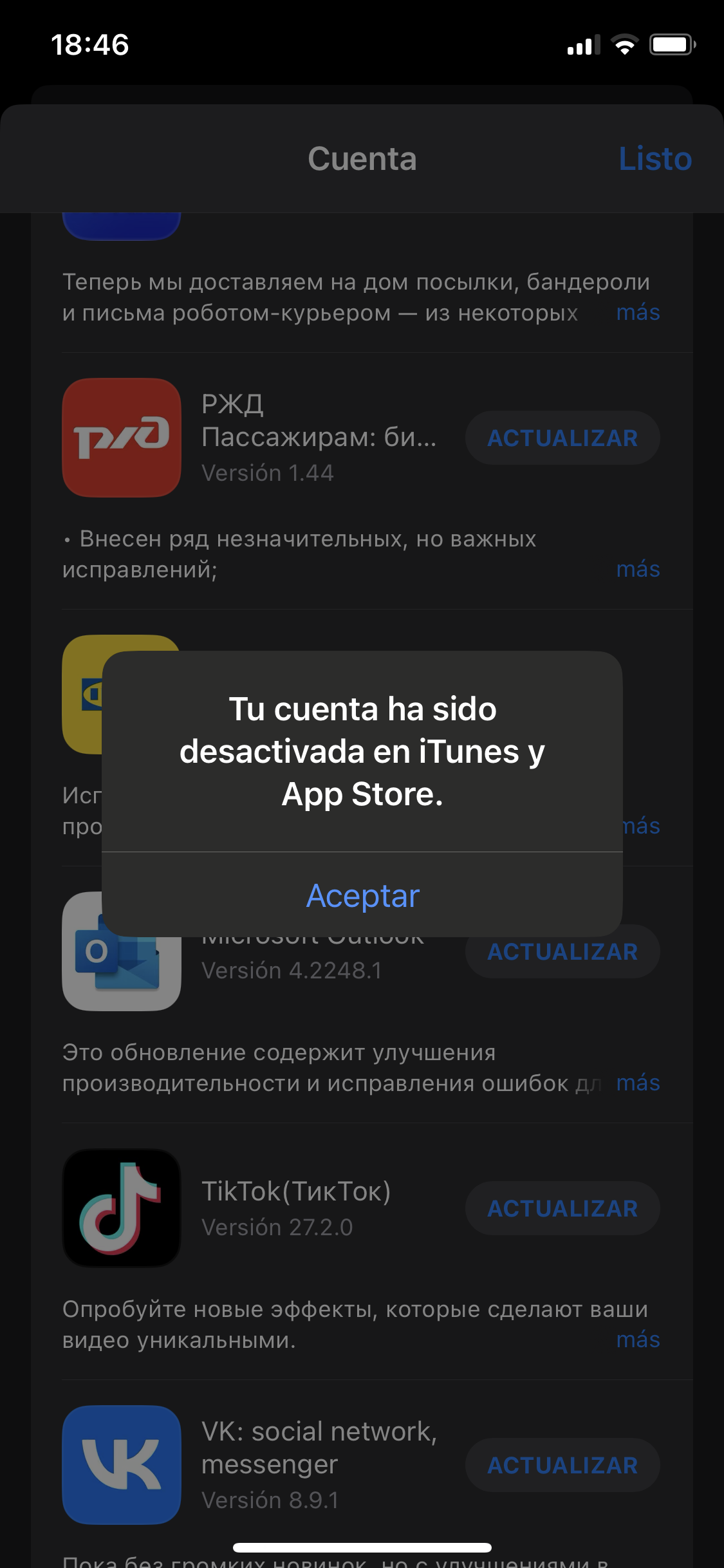Update VK social network messenger

[x=562, y=1465]
